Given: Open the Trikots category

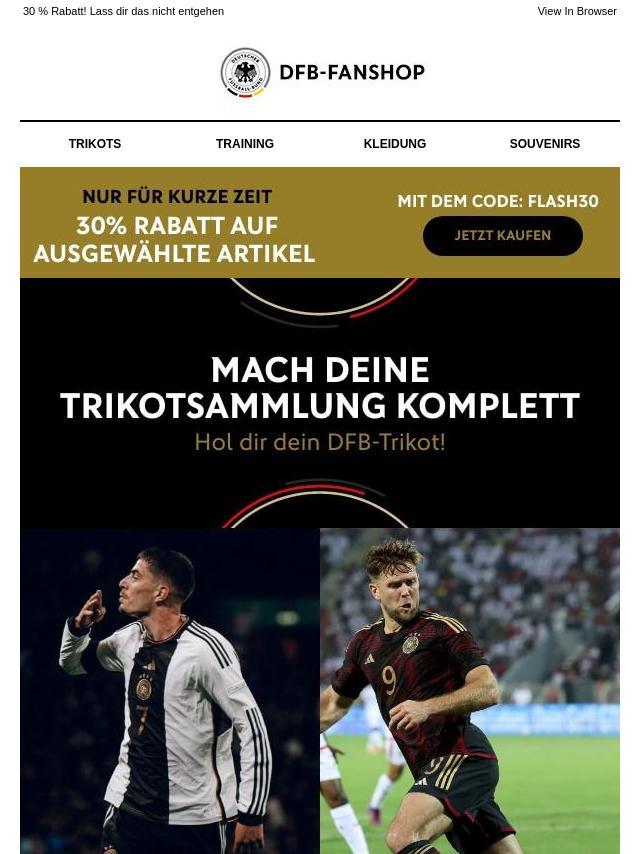Looking at the screenshot, I should click(x=95, y=144).
